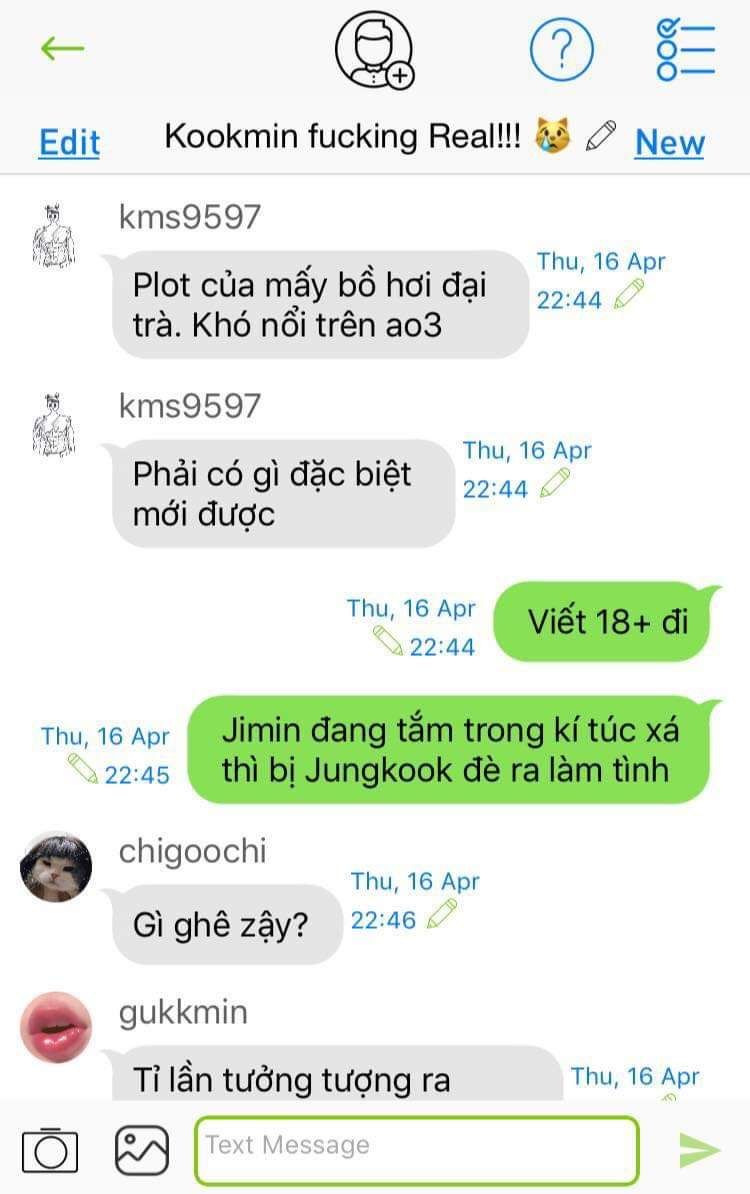Go back using the green arrow
This screenshot has height=1194, width=750.
[x=62, y=48]
